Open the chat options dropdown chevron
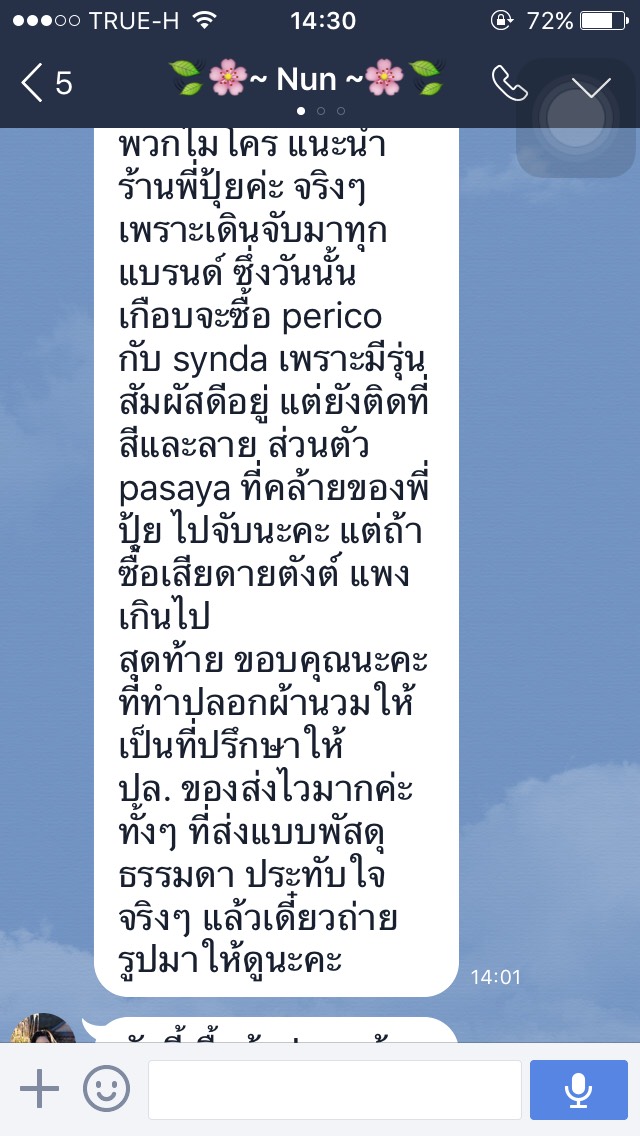 591,87
